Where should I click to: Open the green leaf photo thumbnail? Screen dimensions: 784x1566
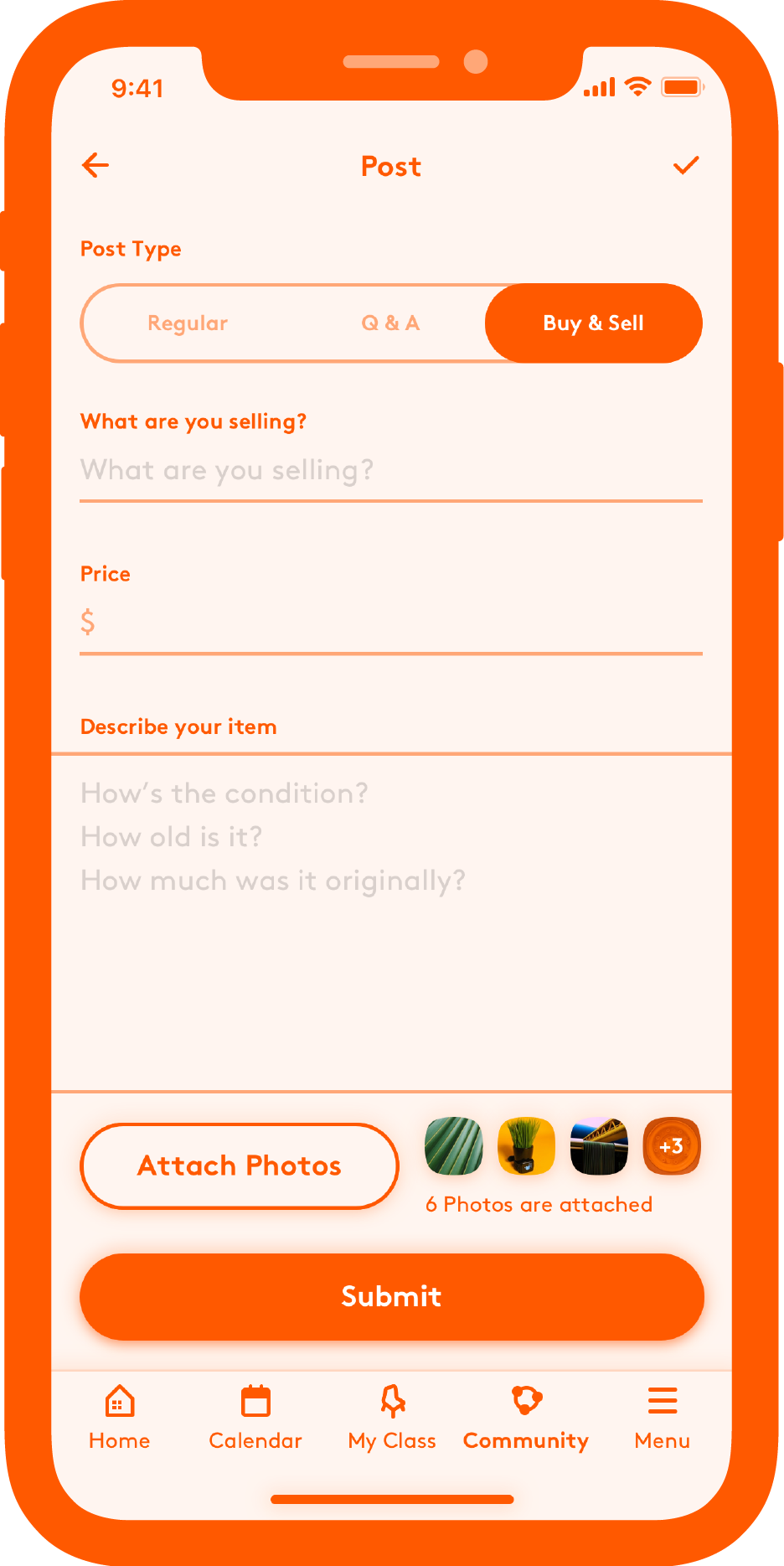coord(454,1146)
